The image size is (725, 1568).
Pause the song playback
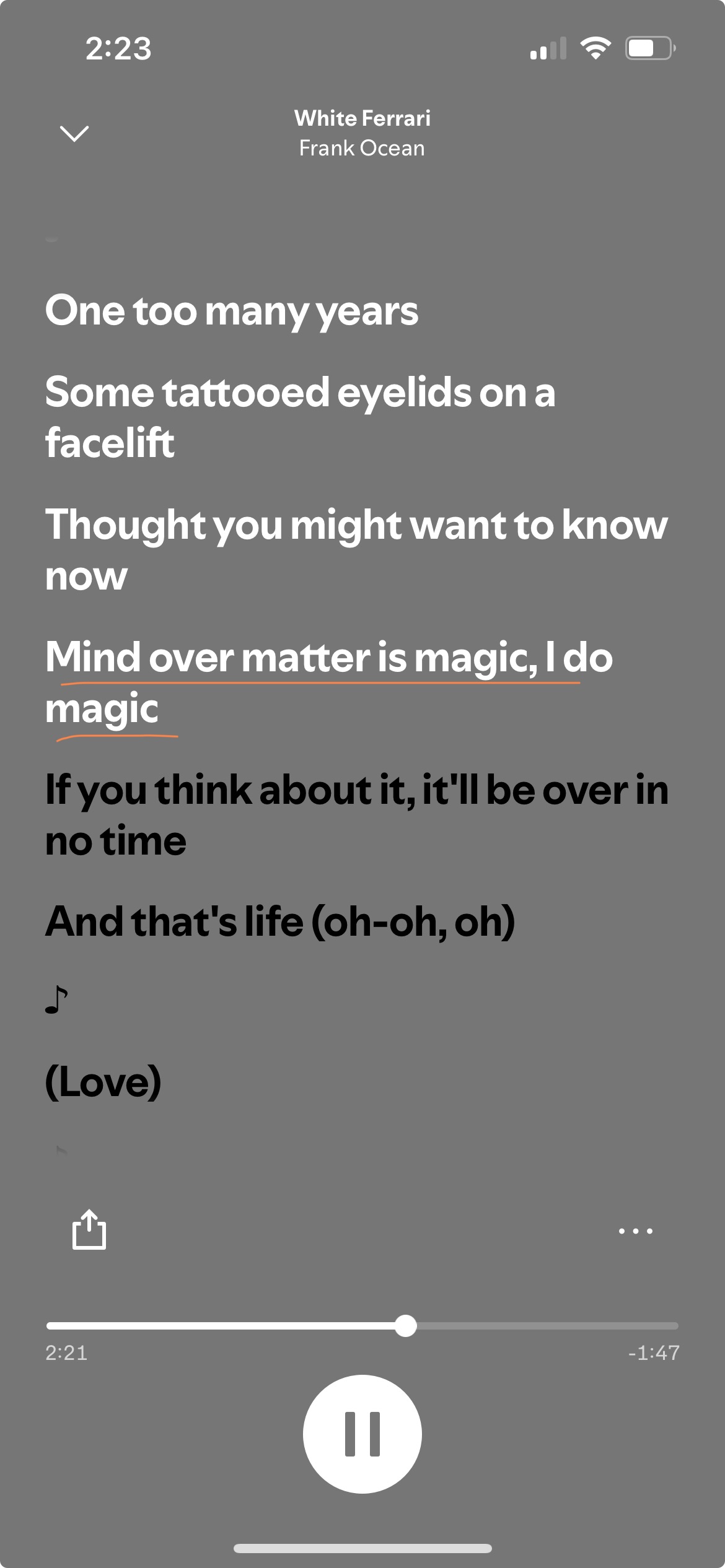pos(362,1434)
